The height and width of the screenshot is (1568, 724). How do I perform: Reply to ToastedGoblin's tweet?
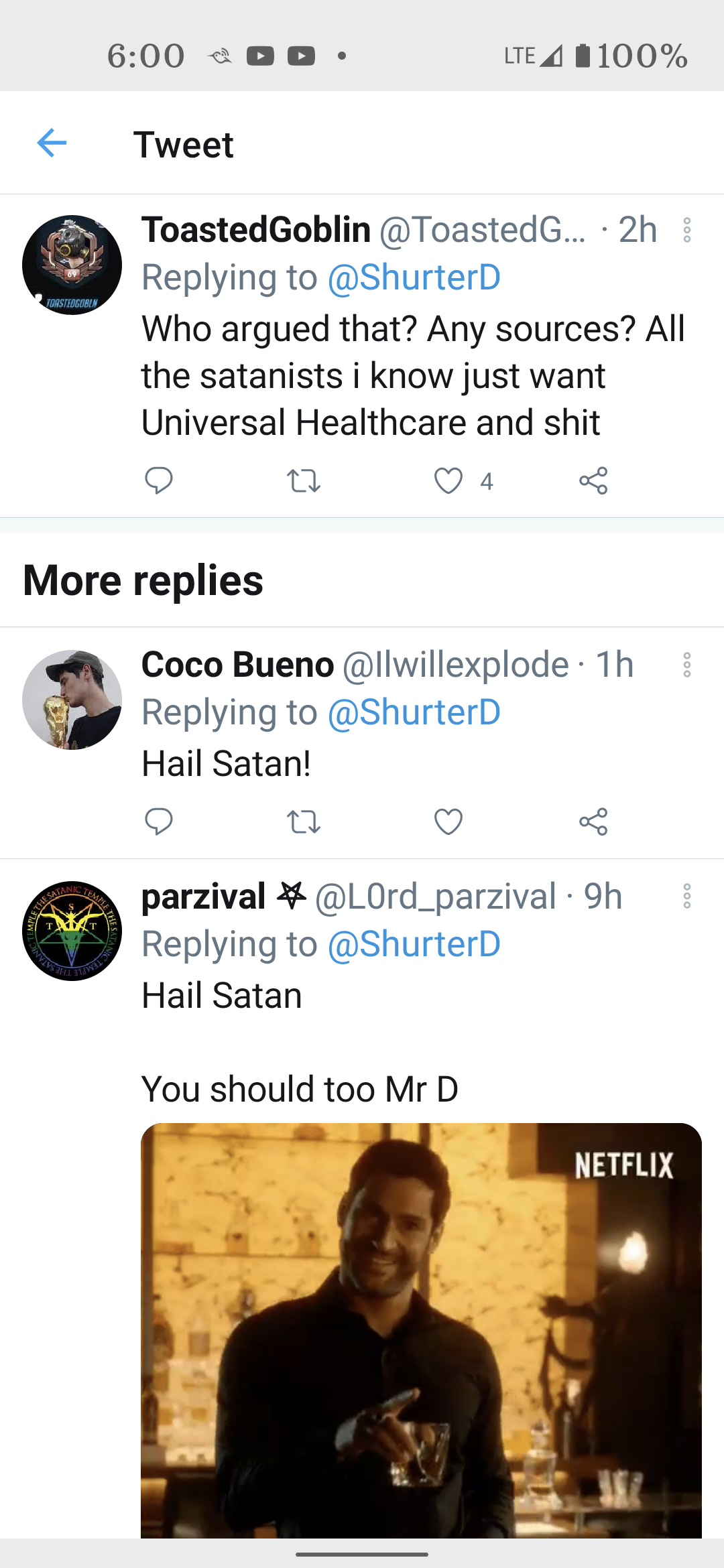tap(159, 480)
